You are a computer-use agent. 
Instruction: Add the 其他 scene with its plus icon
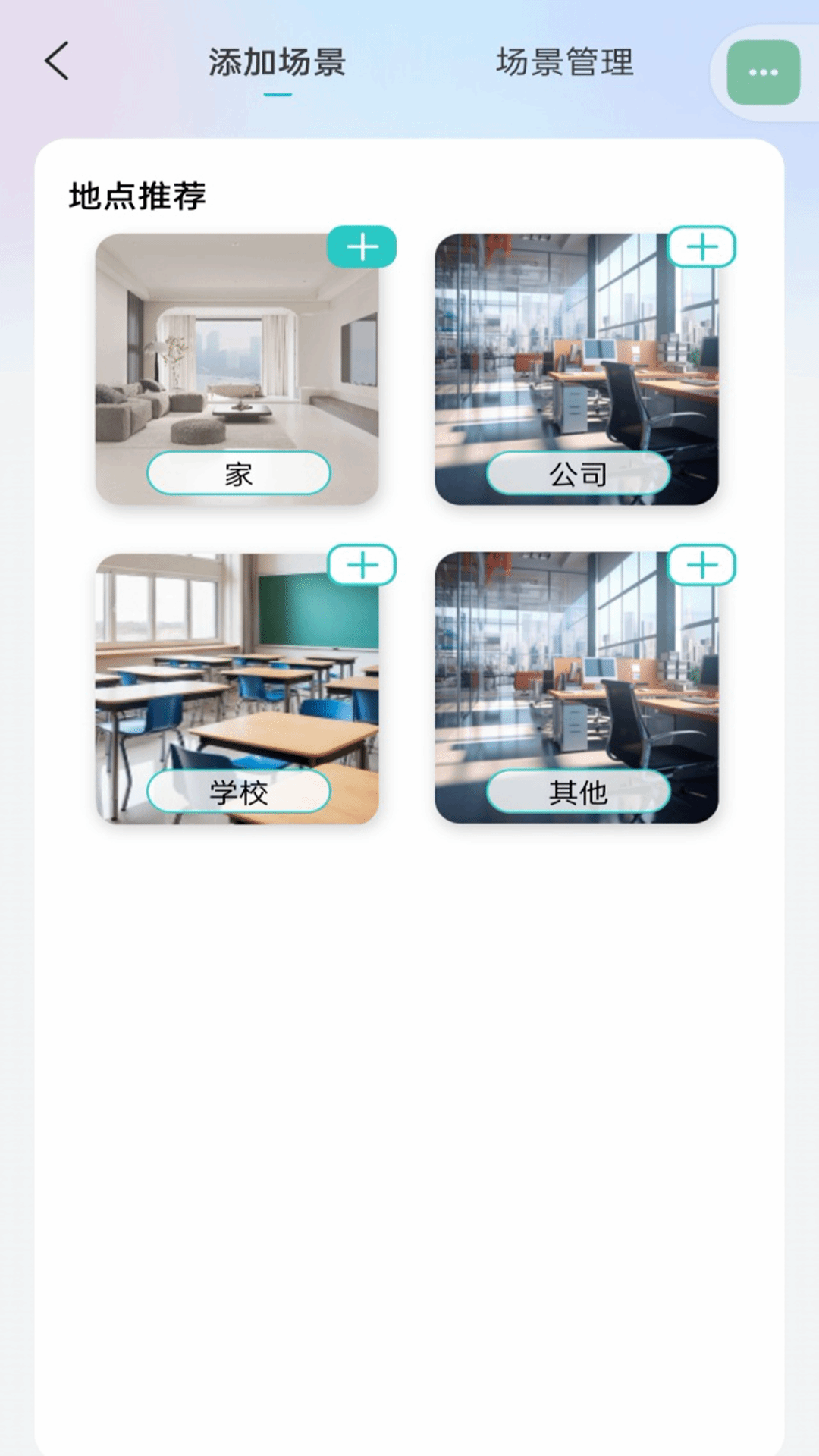[x=701, y=566]
